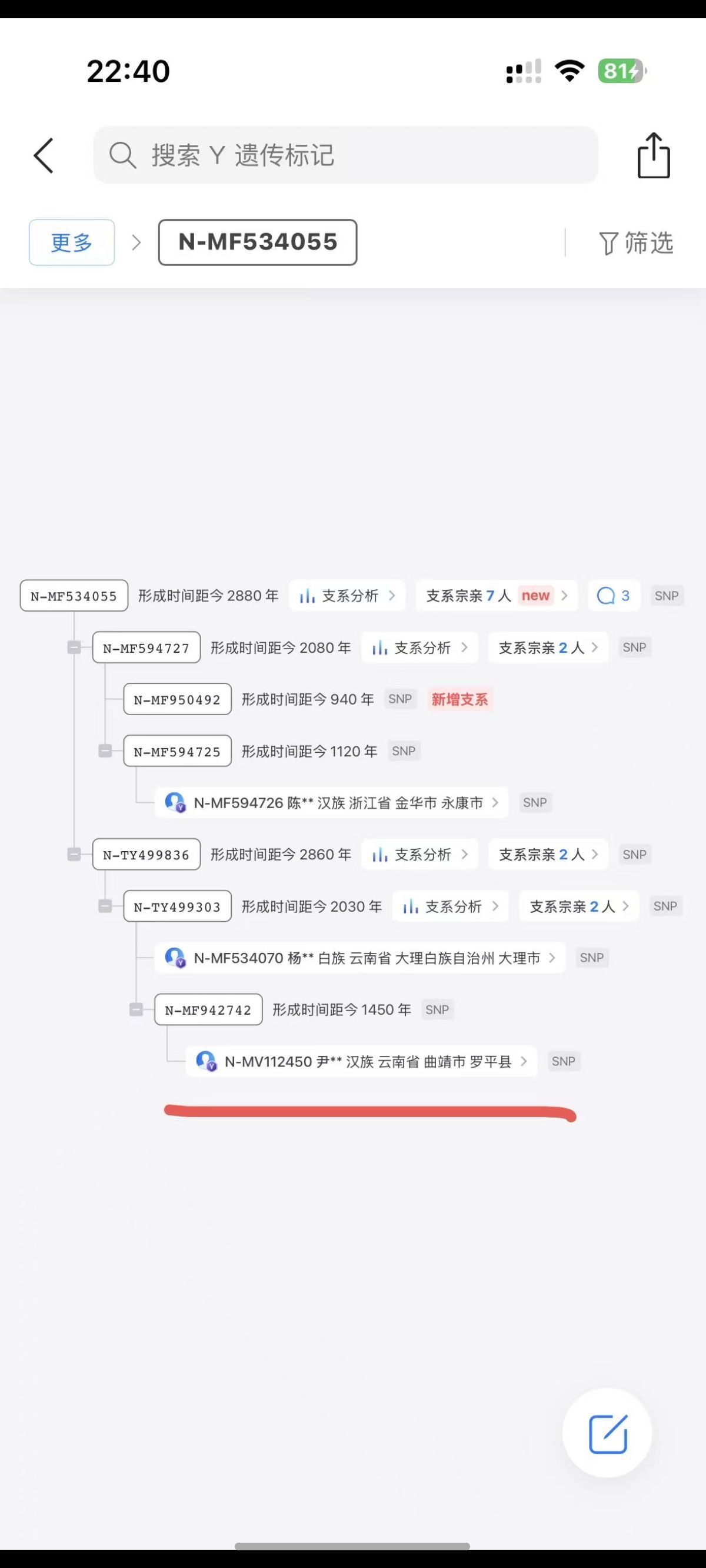This screenshot has width=706, height=1568.
Task: Collapse the N-MF942742 branch
Action: (x=136, y=1010)
